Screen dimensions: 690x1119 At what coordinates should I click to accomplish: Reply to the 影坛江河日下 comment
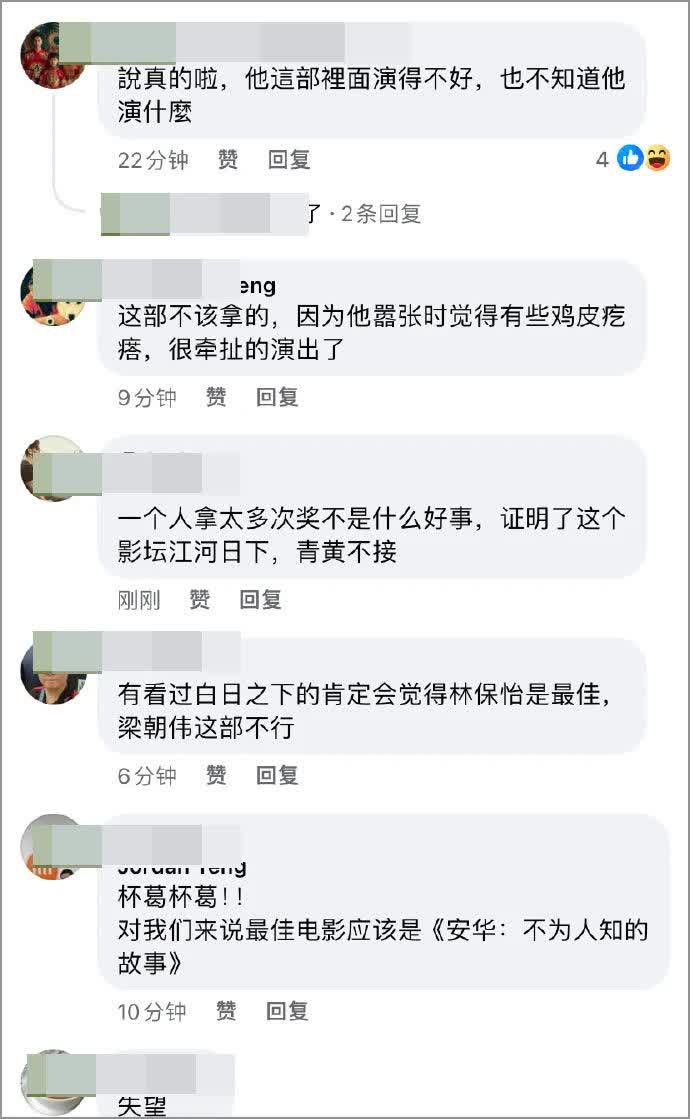pos(261,599)
